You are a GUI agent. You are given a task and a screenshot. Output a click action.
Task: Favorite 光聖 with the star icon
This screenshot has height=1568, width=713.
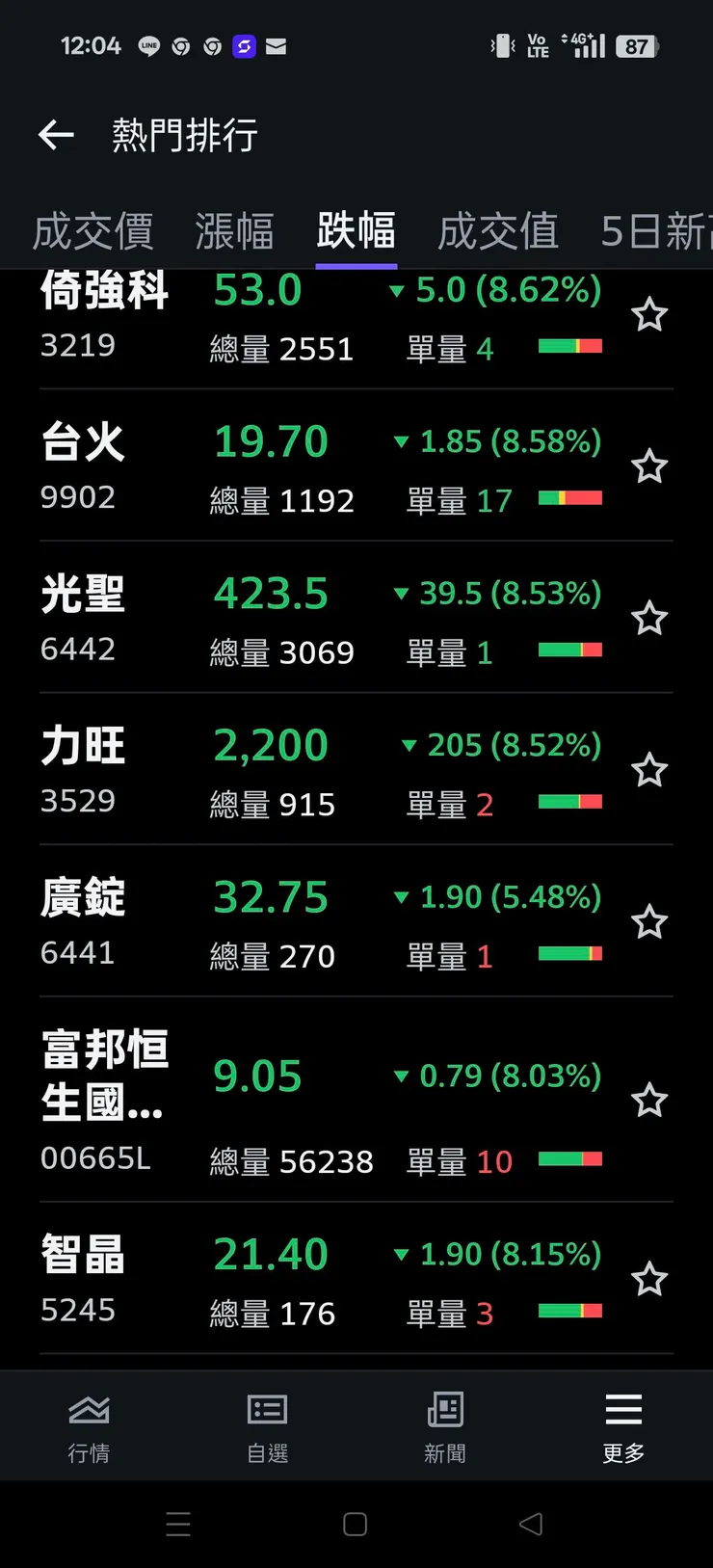click(x=649, y=619)
